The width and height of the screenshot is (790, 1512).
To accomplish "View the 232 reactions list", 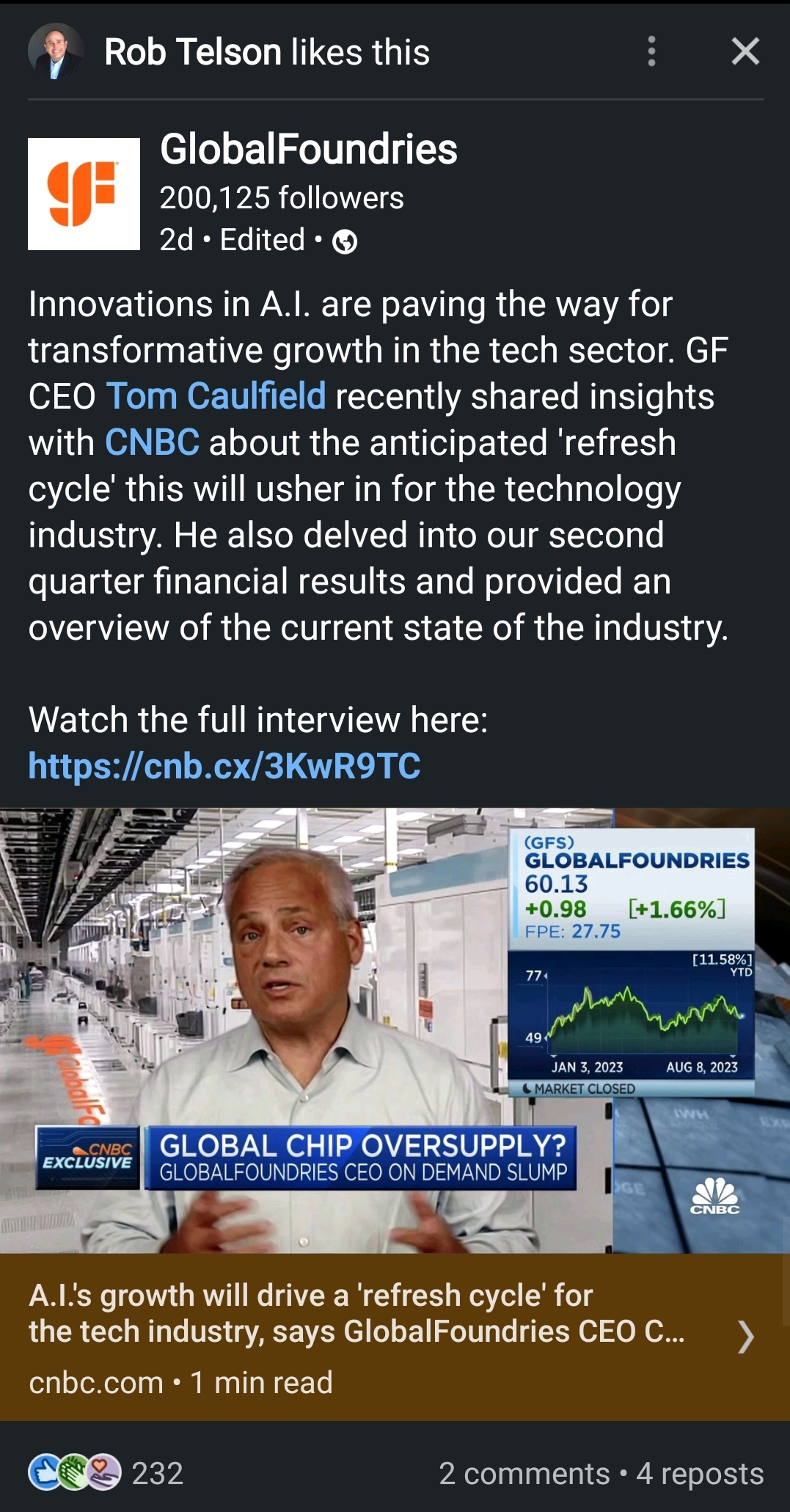I will coord(106,1473).
